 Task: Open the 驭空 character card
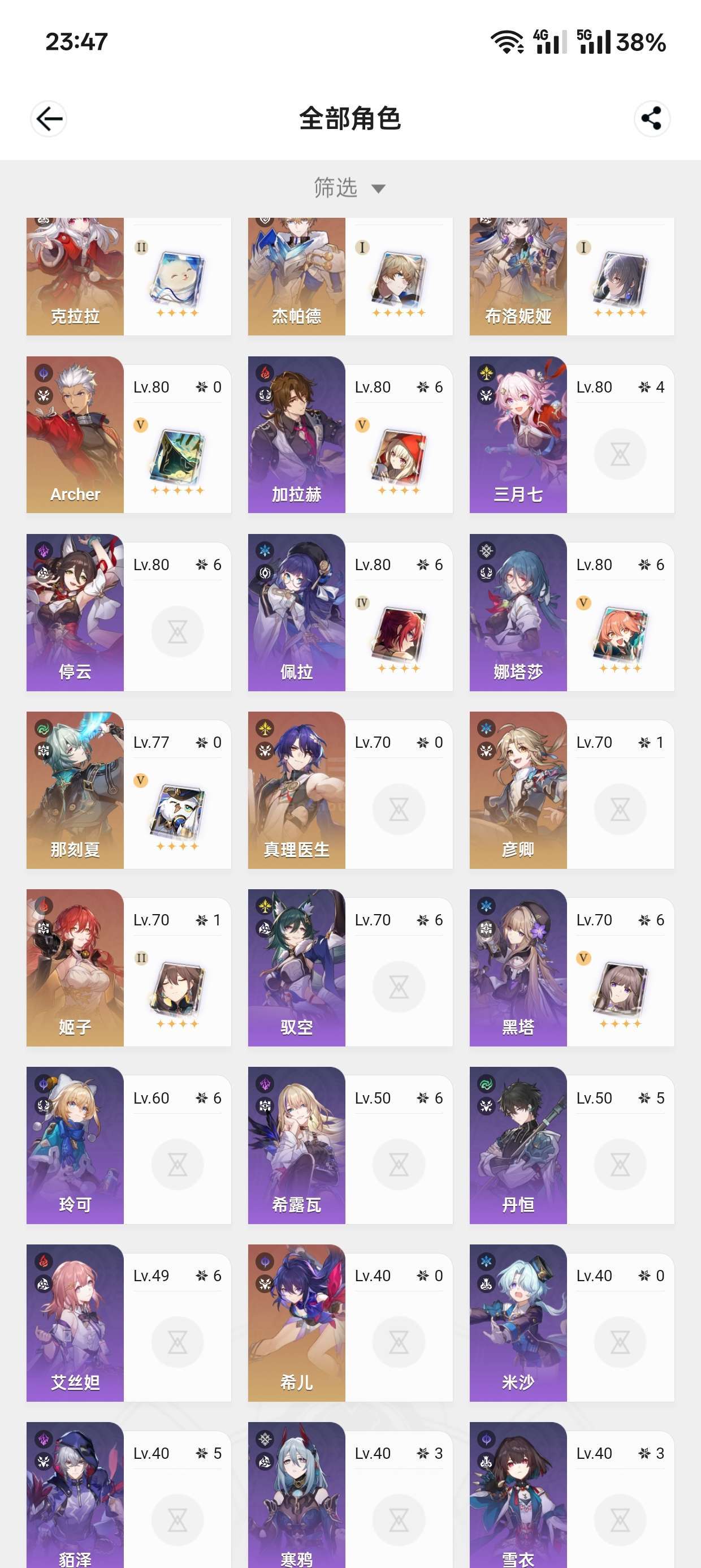(350, 968)
